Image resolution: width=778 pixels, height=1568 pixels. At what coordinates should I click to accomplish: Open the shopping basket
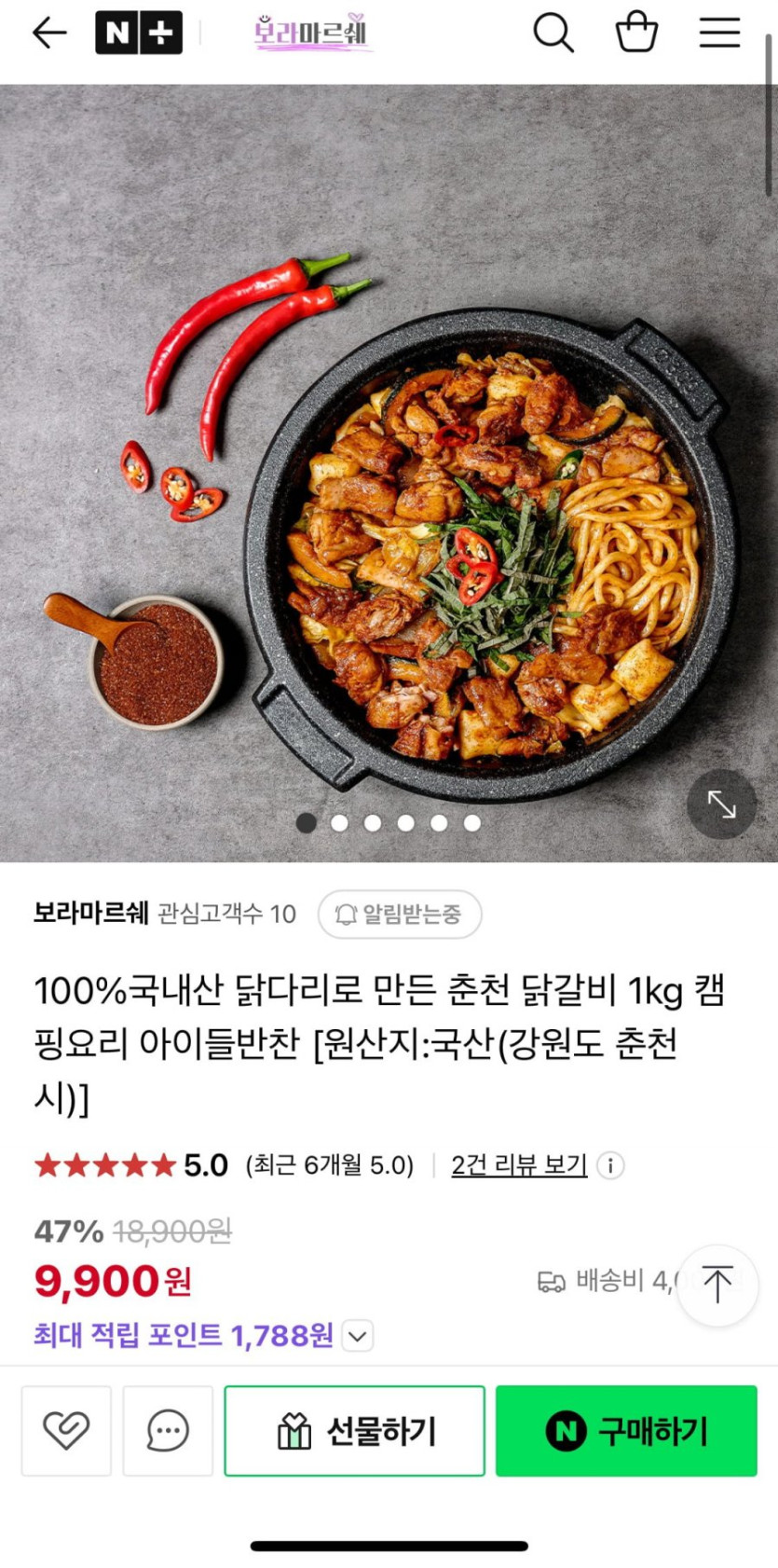click(x=636, y=33)
